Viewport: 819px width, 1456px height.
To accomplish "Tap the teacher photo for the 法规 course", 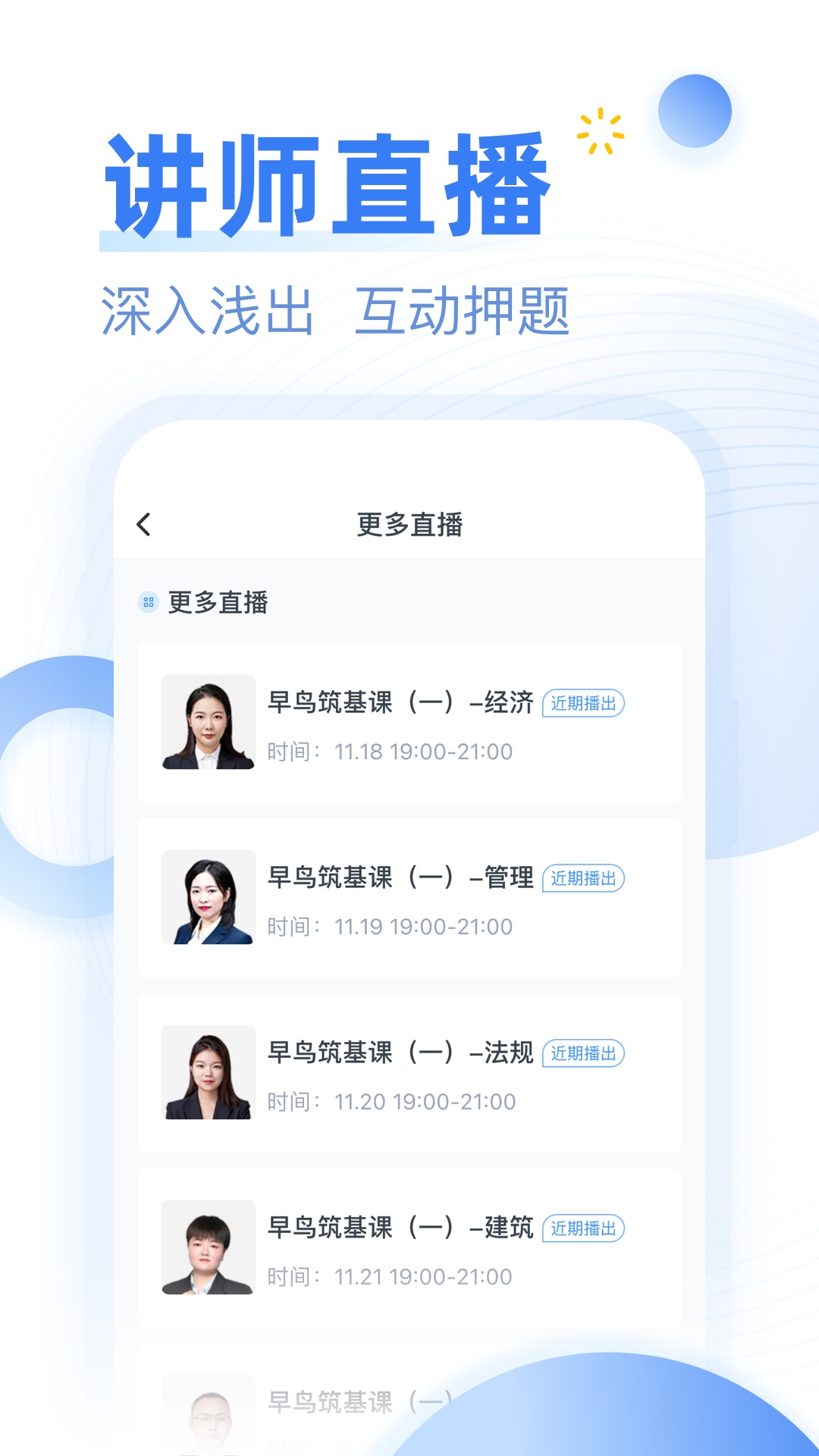I will click(206, 1072).
